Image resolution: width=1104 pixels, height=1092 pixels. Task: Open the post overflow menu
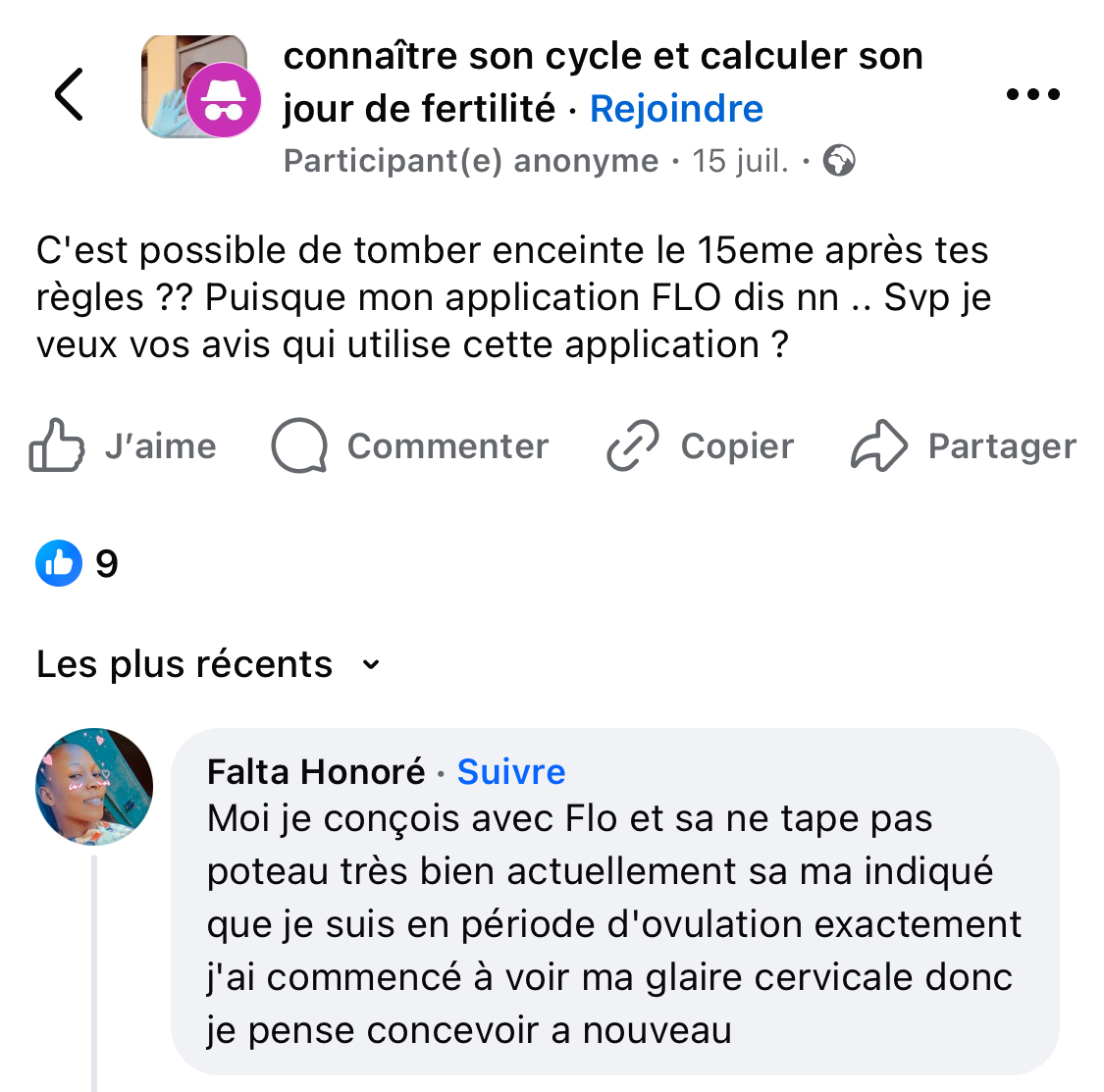[1033, 95]
